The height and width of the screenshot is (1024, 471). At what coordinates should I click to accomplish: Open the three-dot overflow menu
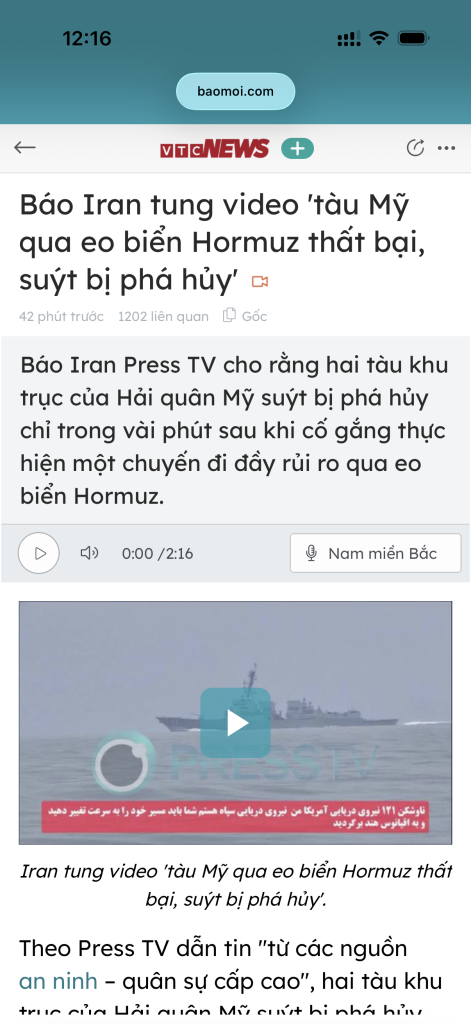(447, 148)
